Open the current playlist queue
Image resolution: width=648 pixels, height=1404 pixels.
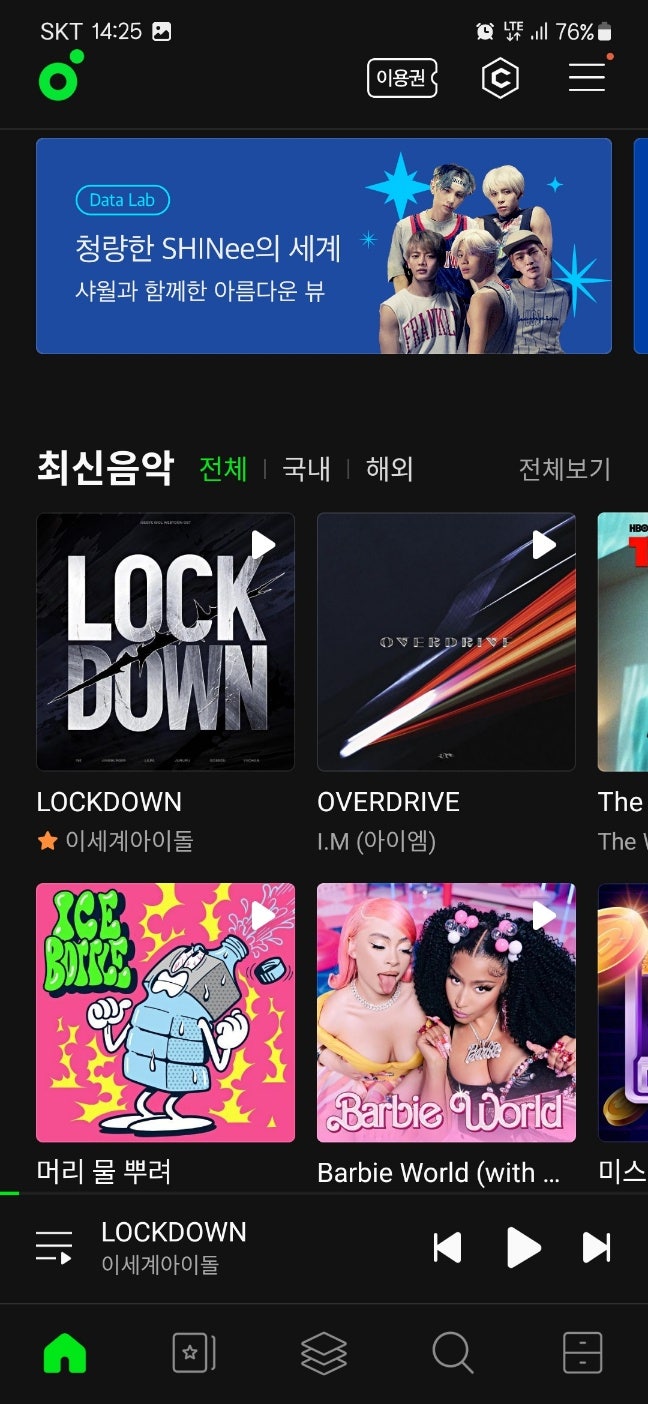(x=54, y=1247)
